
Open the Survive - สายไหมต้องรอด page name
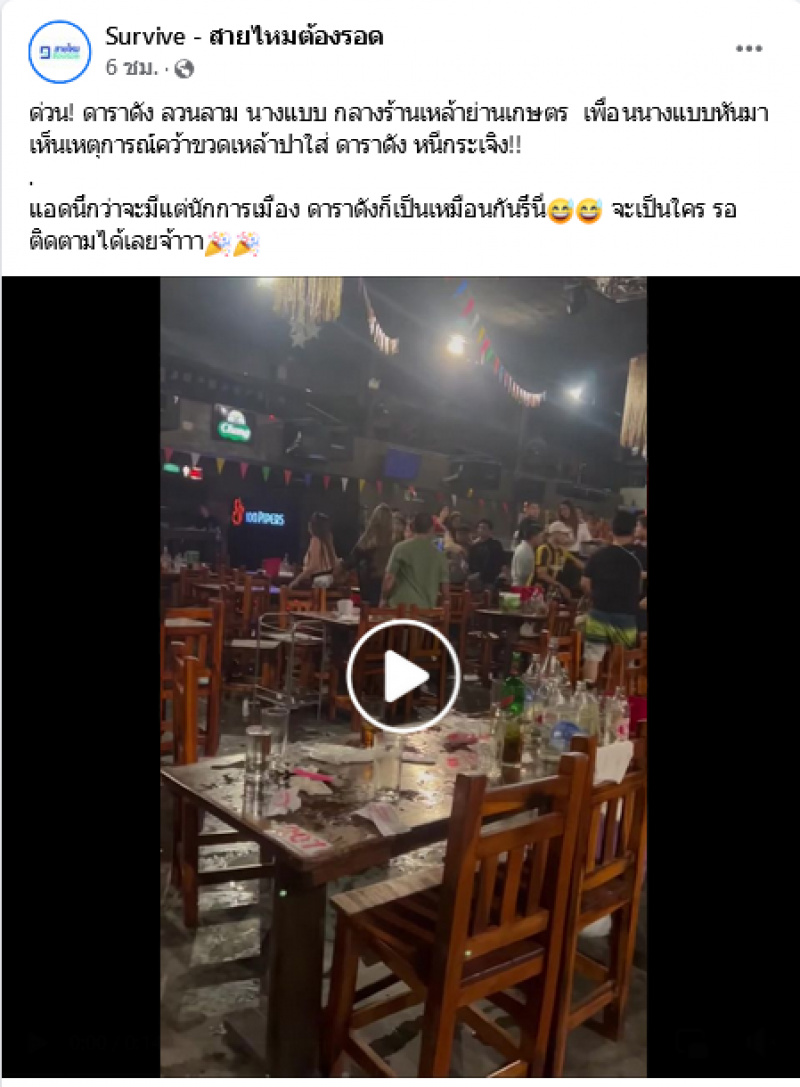pyautogui.click(x=244, y=37)
